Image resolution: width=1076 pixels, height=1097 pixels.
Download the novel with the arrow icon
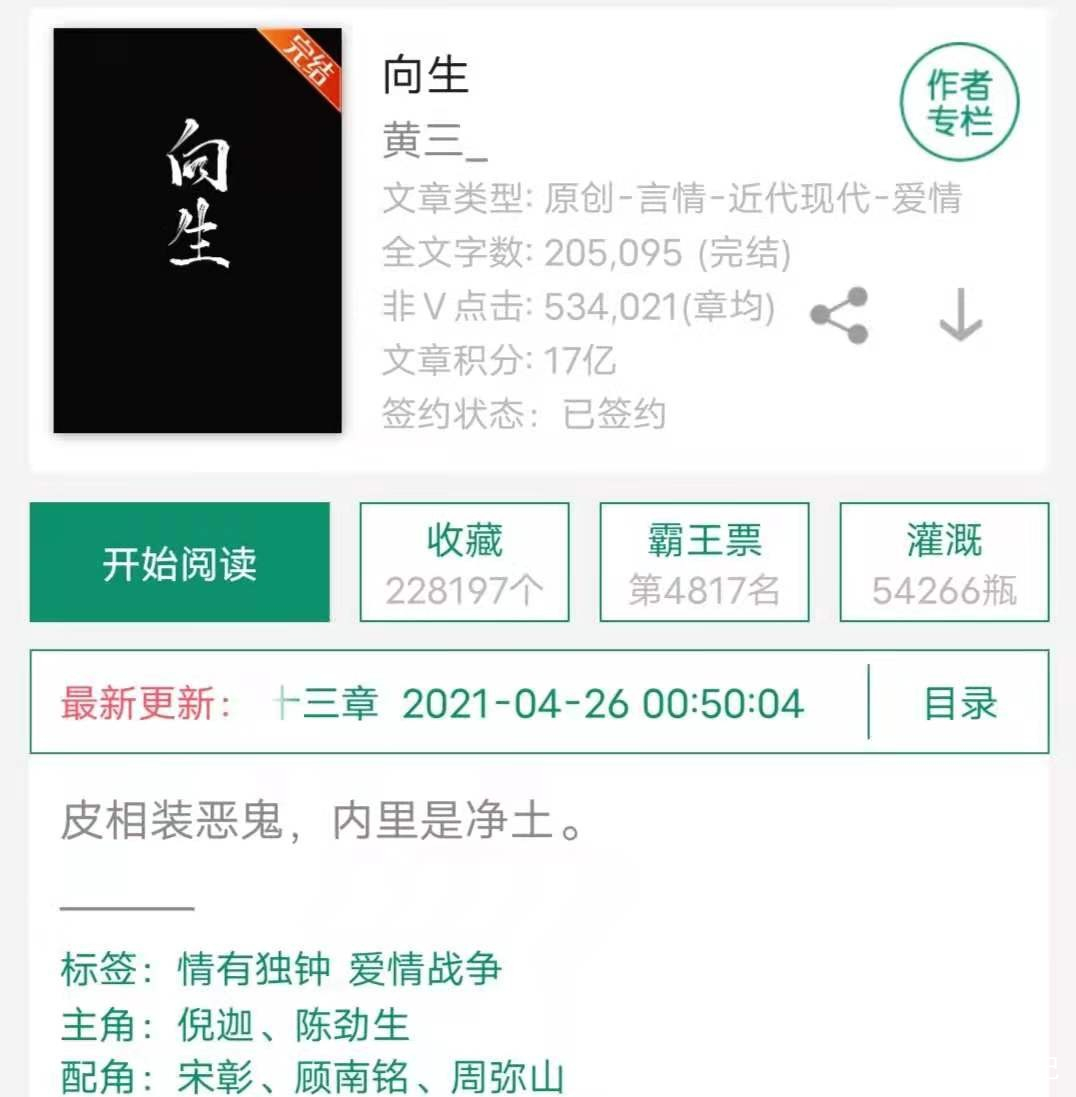click(x=960, y=317)
